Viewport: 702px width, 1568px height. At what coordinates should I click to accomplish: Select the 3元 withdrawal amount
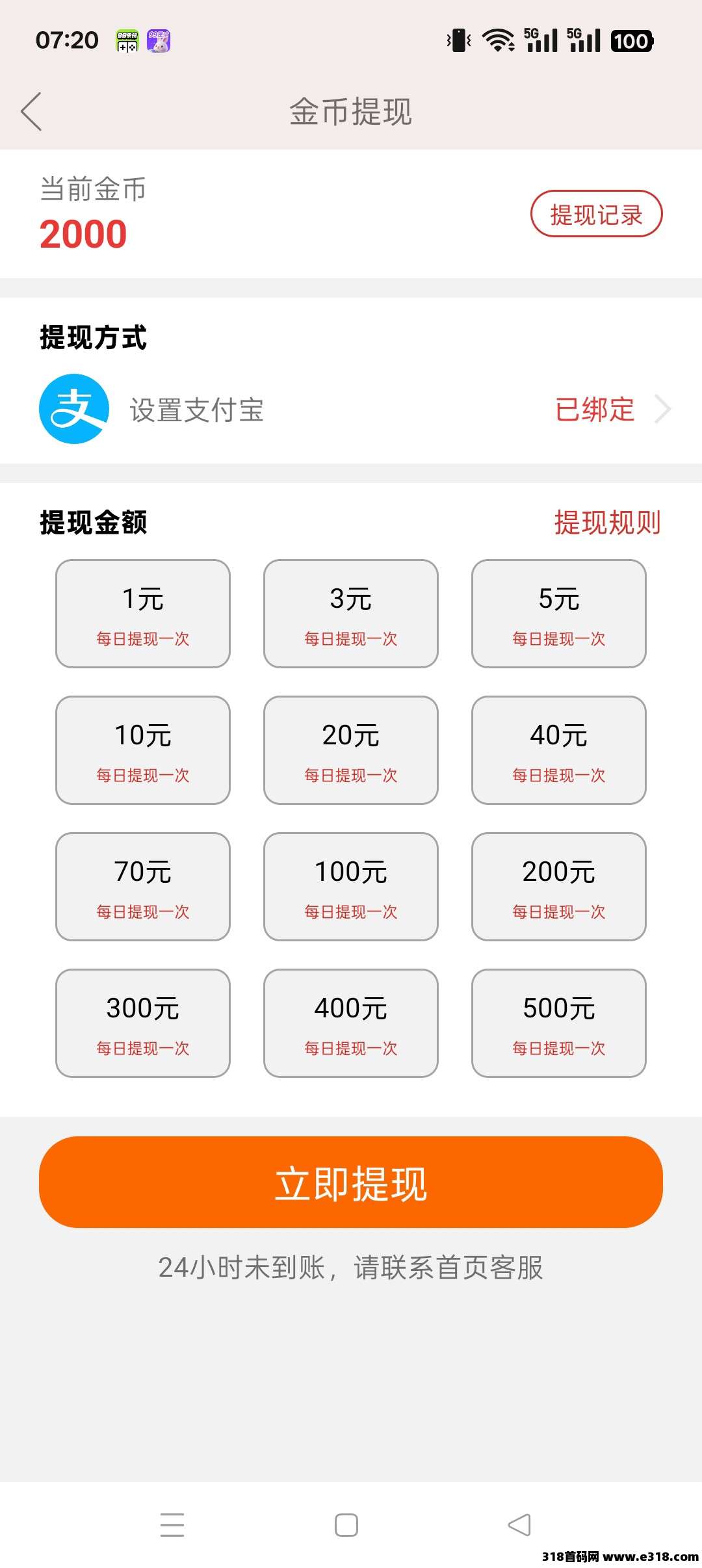351,613
